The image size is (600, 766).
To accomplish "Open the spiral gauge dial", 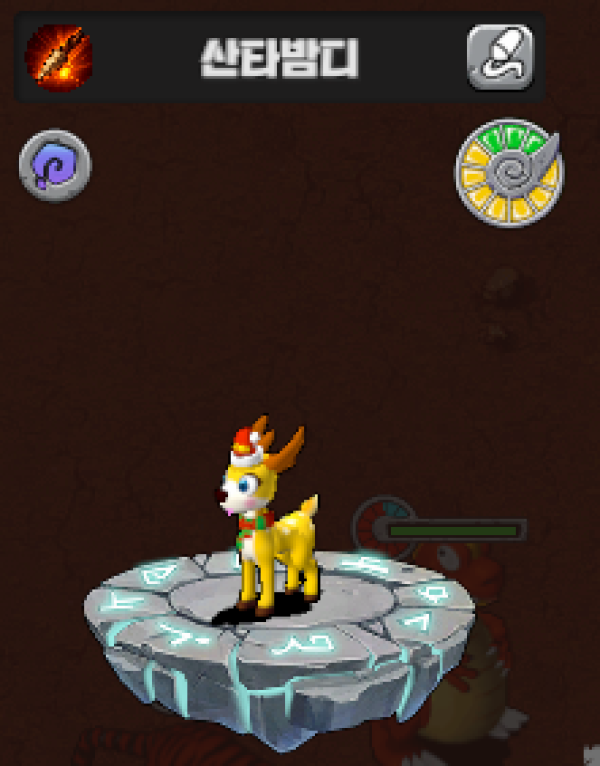I will (x=509, y=174).
